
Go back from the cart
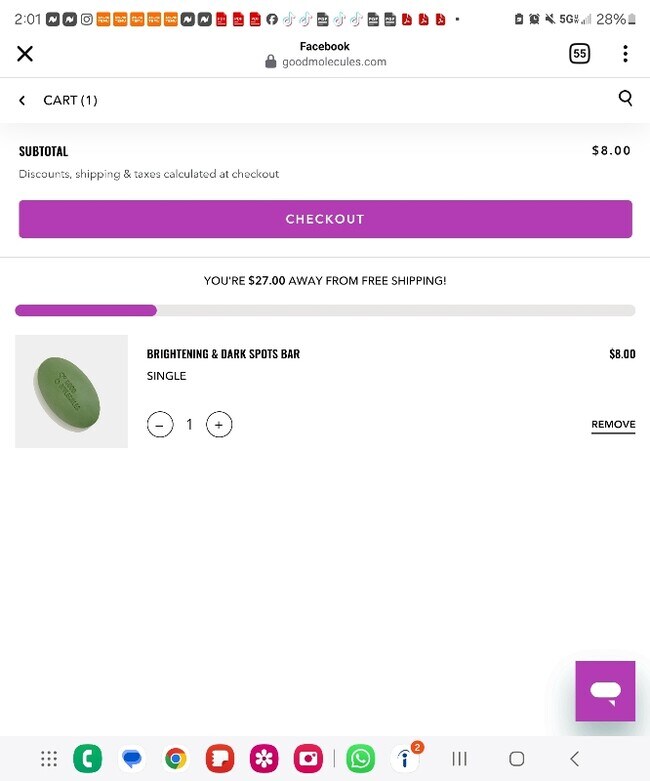[x=22, y=100]
